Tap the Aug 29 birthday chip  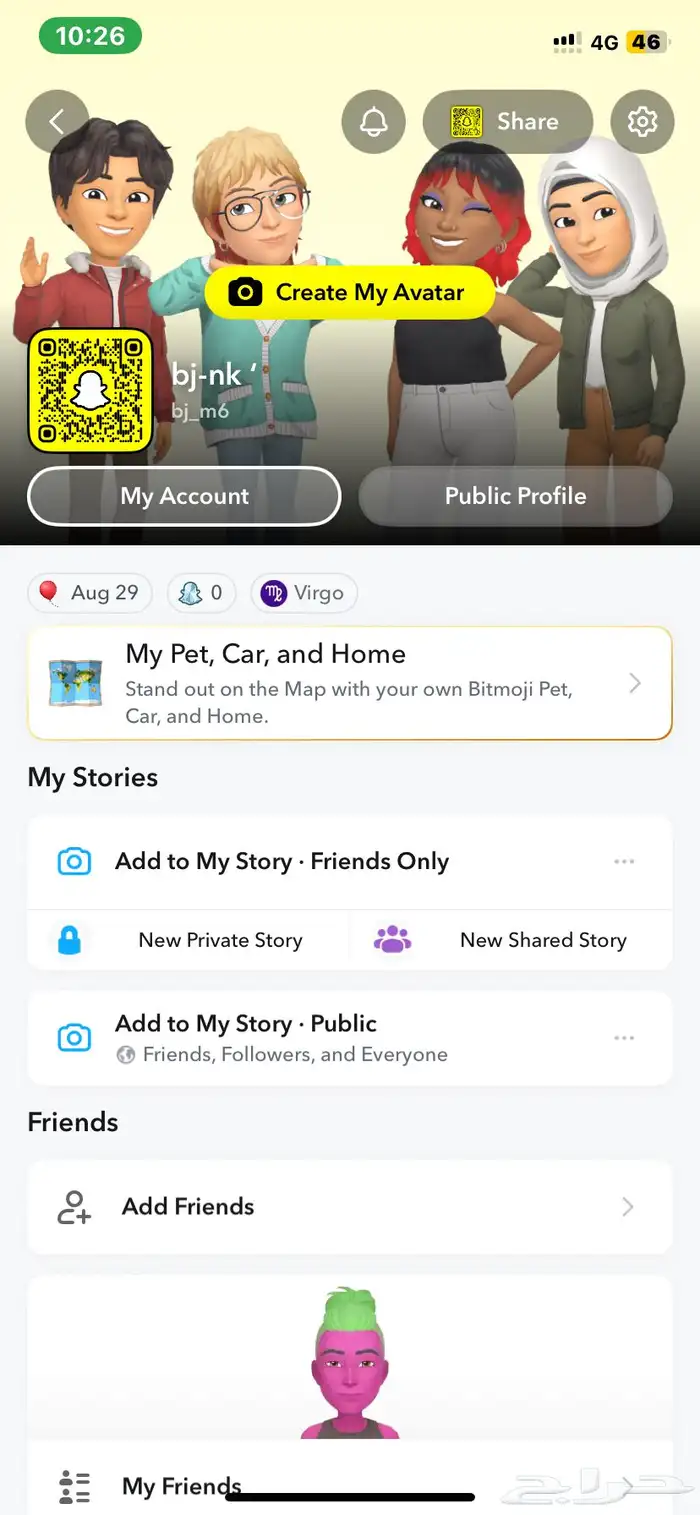[x=90, y=593]
